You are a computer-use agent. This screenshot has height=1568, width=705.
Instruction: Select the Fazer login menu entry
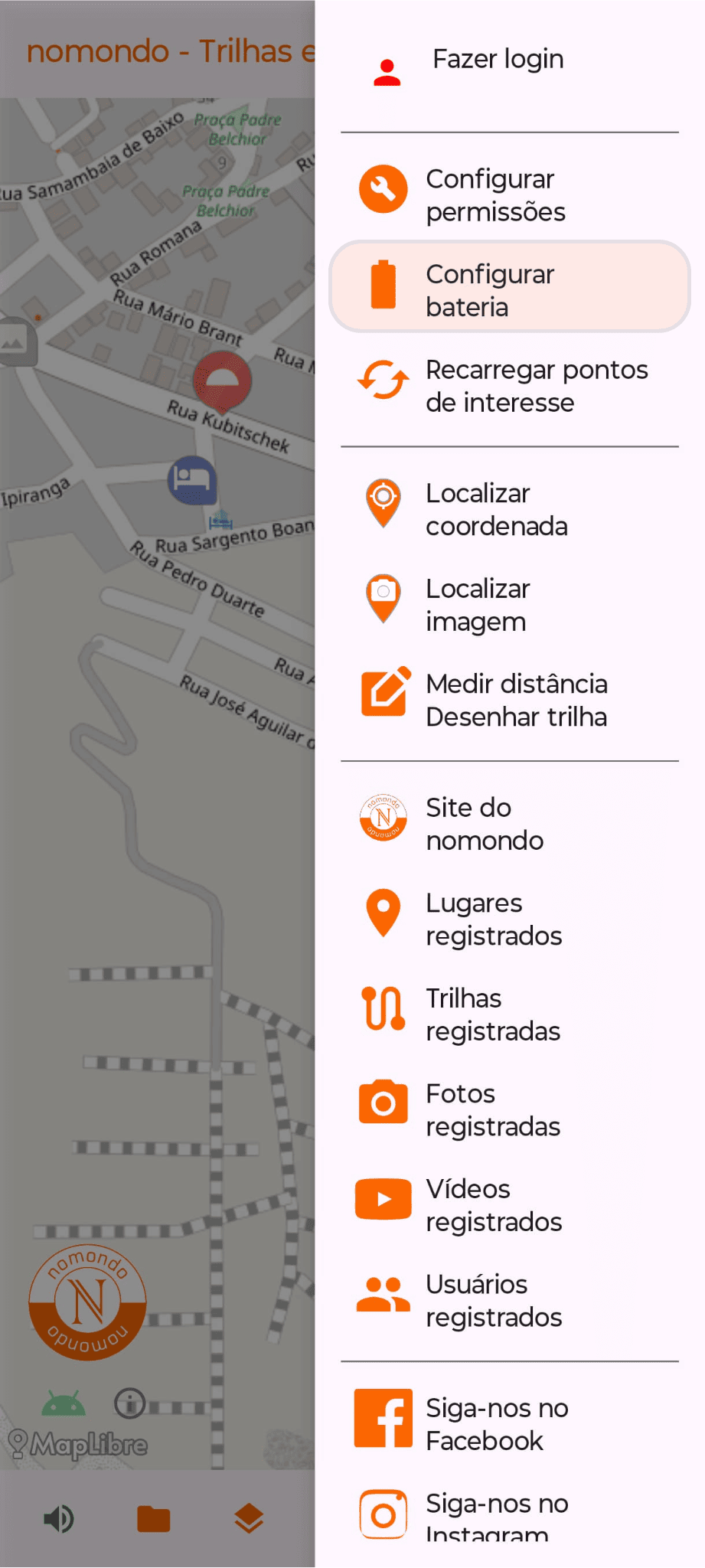[x=496, y=59]
